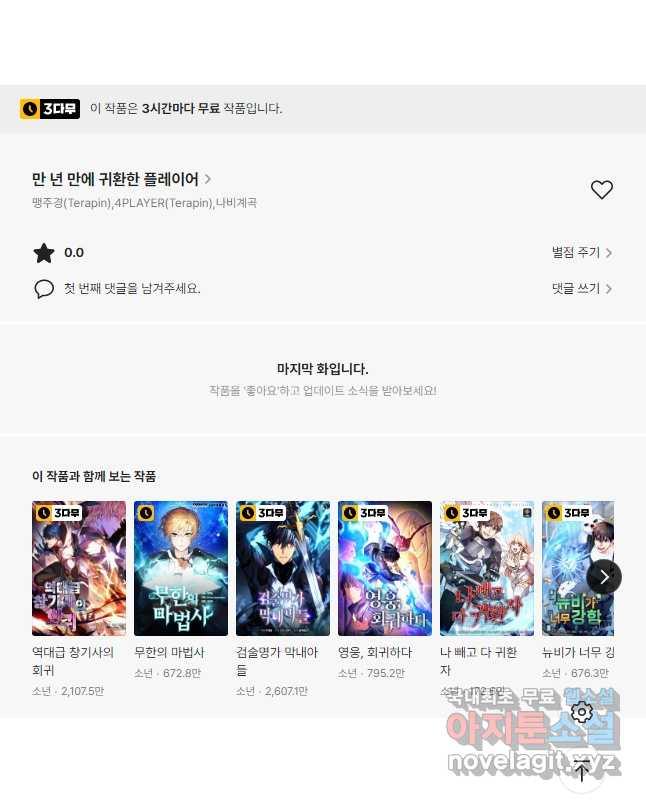The width and height of the screenshot is (646, 800).
Task: Open 검술명가 막내아들
Action: point(283,568)
